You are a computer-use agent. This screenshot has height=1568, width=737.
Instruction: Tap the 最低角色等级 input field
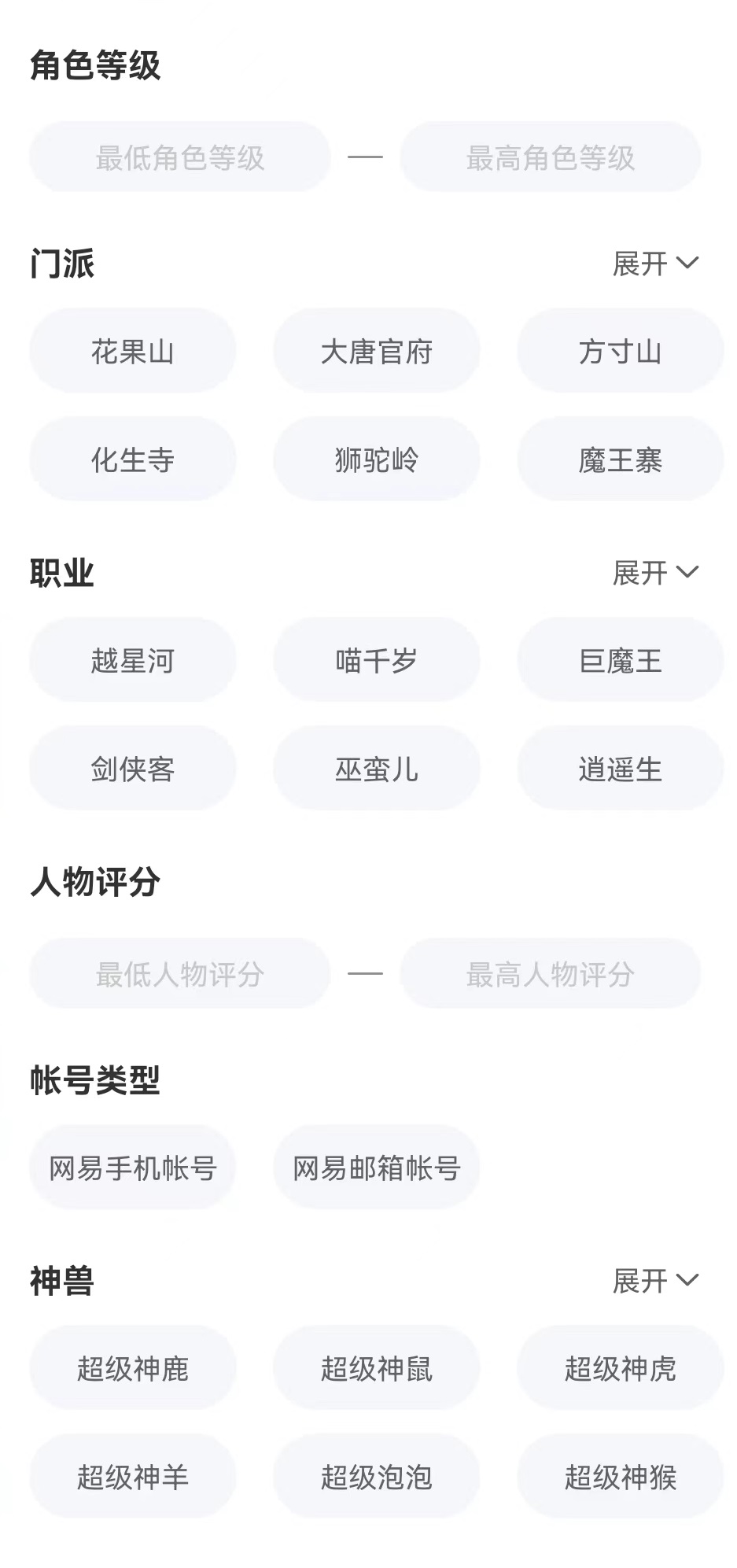click(179, 157)
